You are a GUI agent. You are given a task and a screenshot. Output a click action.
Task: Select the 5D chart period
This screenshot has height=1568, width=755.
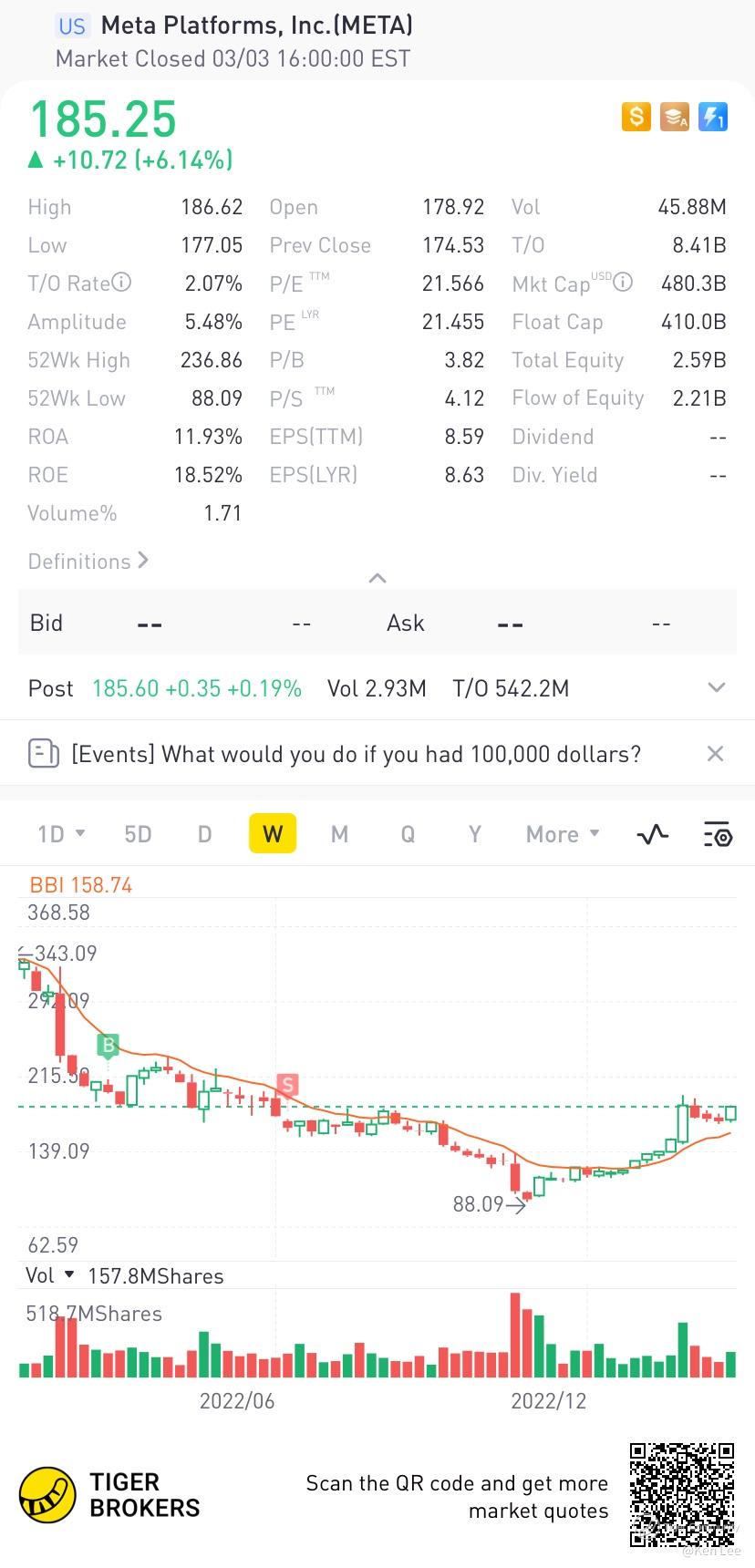click(x=138, y=834)
